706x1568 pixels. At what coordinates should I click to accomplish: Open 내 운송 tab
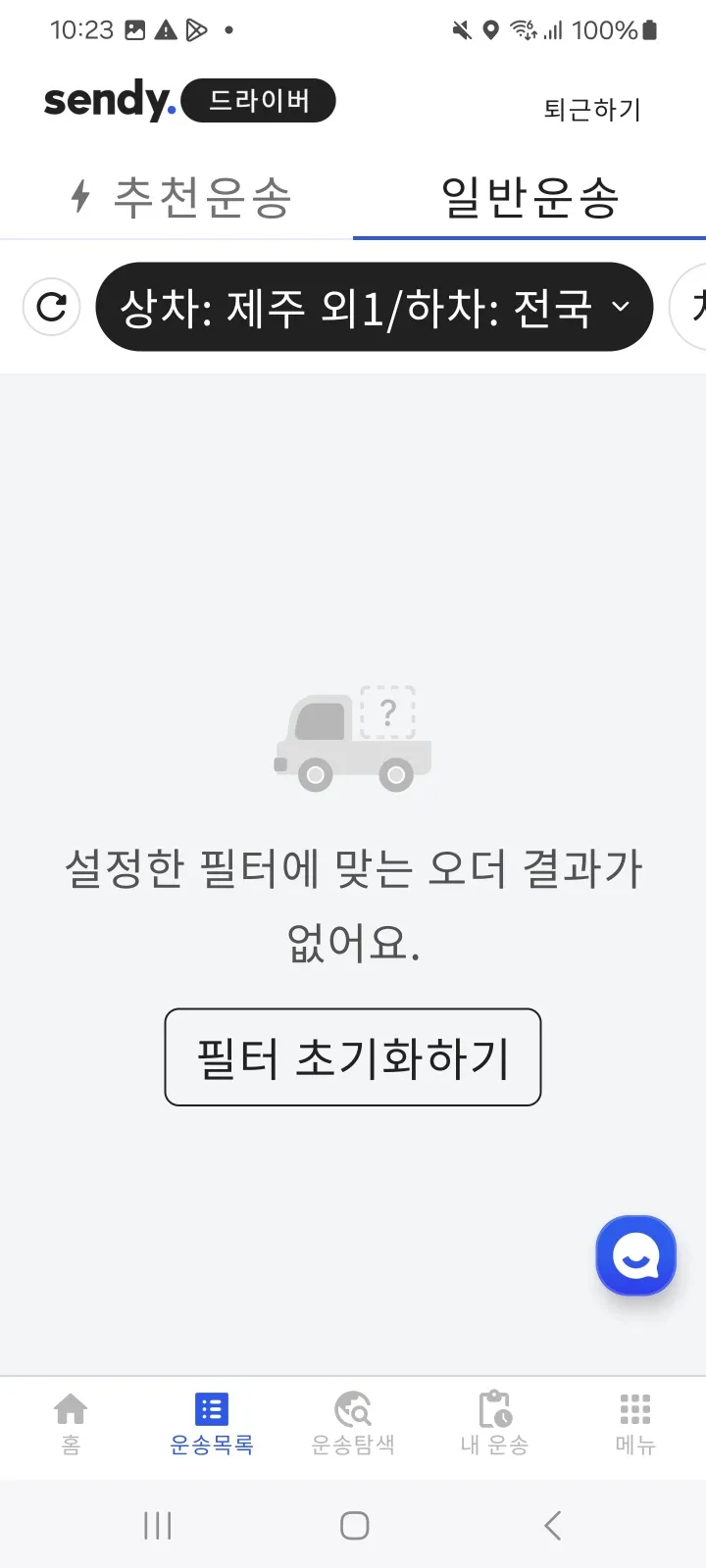494,1423
